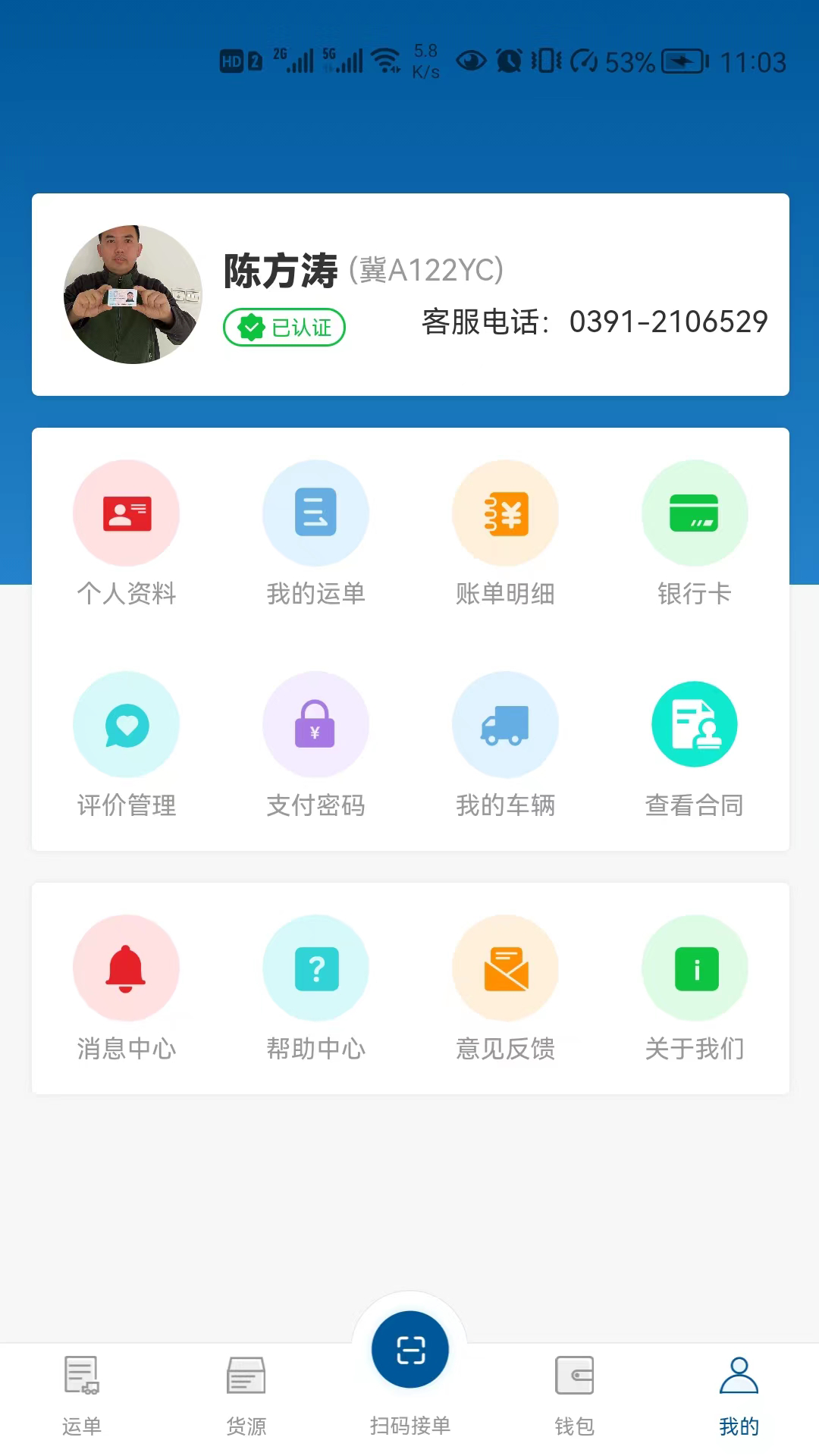Viewport: 819px width, 1456px height.
Task: Tap the battery percentage in status bar
Action: tap(626, 63)
